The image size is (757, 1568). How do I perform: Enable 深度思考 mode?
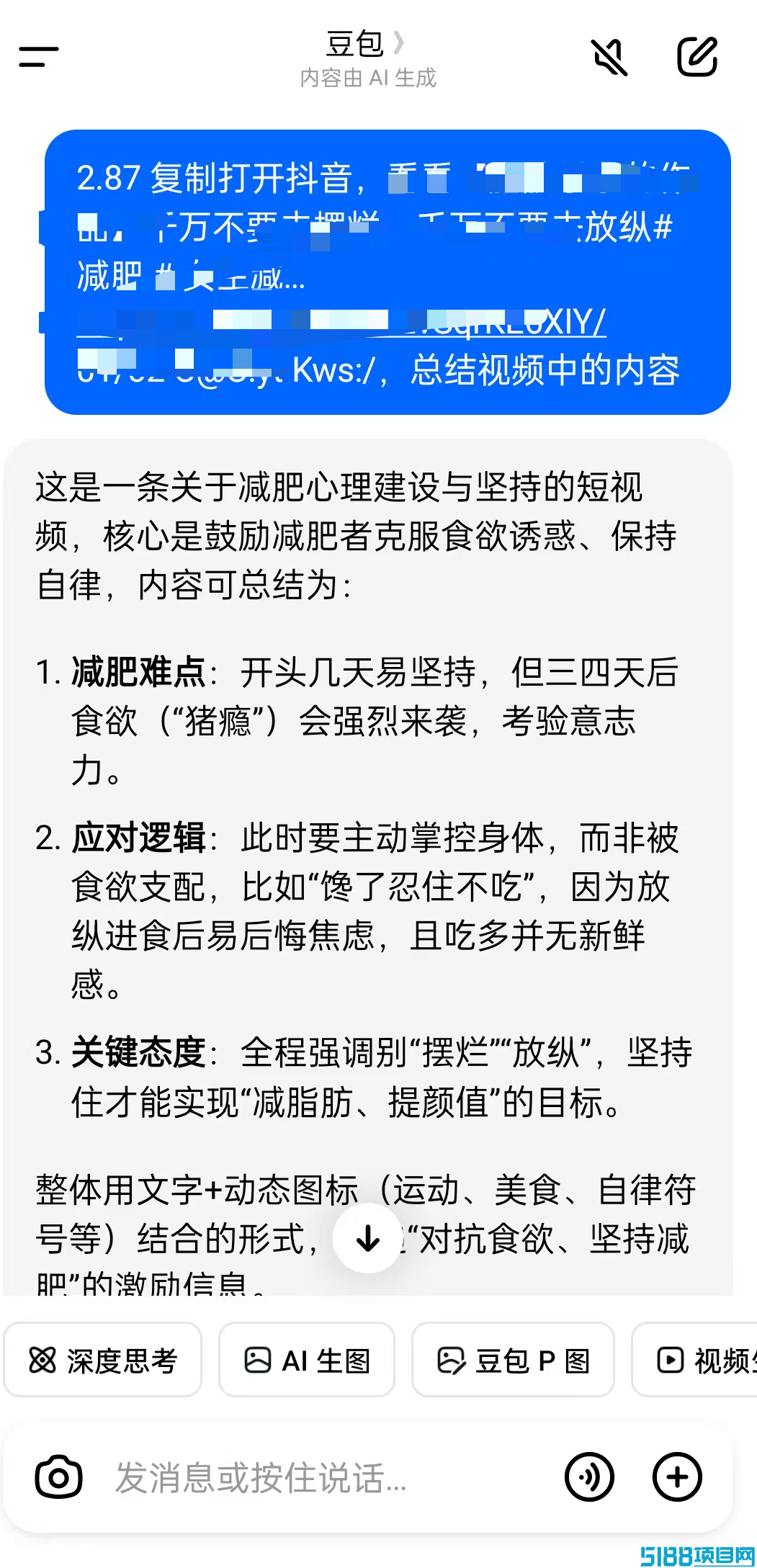(102, 1360)
